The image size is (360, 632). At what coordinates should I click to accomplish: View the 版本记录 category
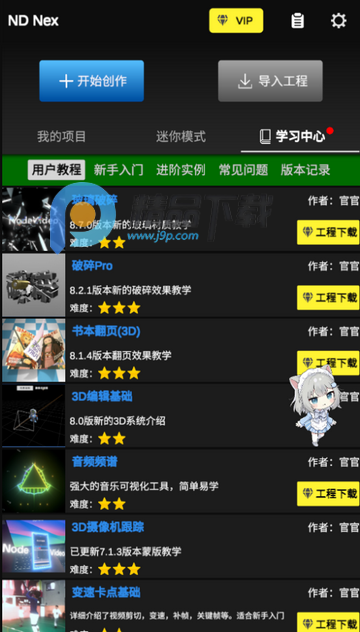click(306, 170)
